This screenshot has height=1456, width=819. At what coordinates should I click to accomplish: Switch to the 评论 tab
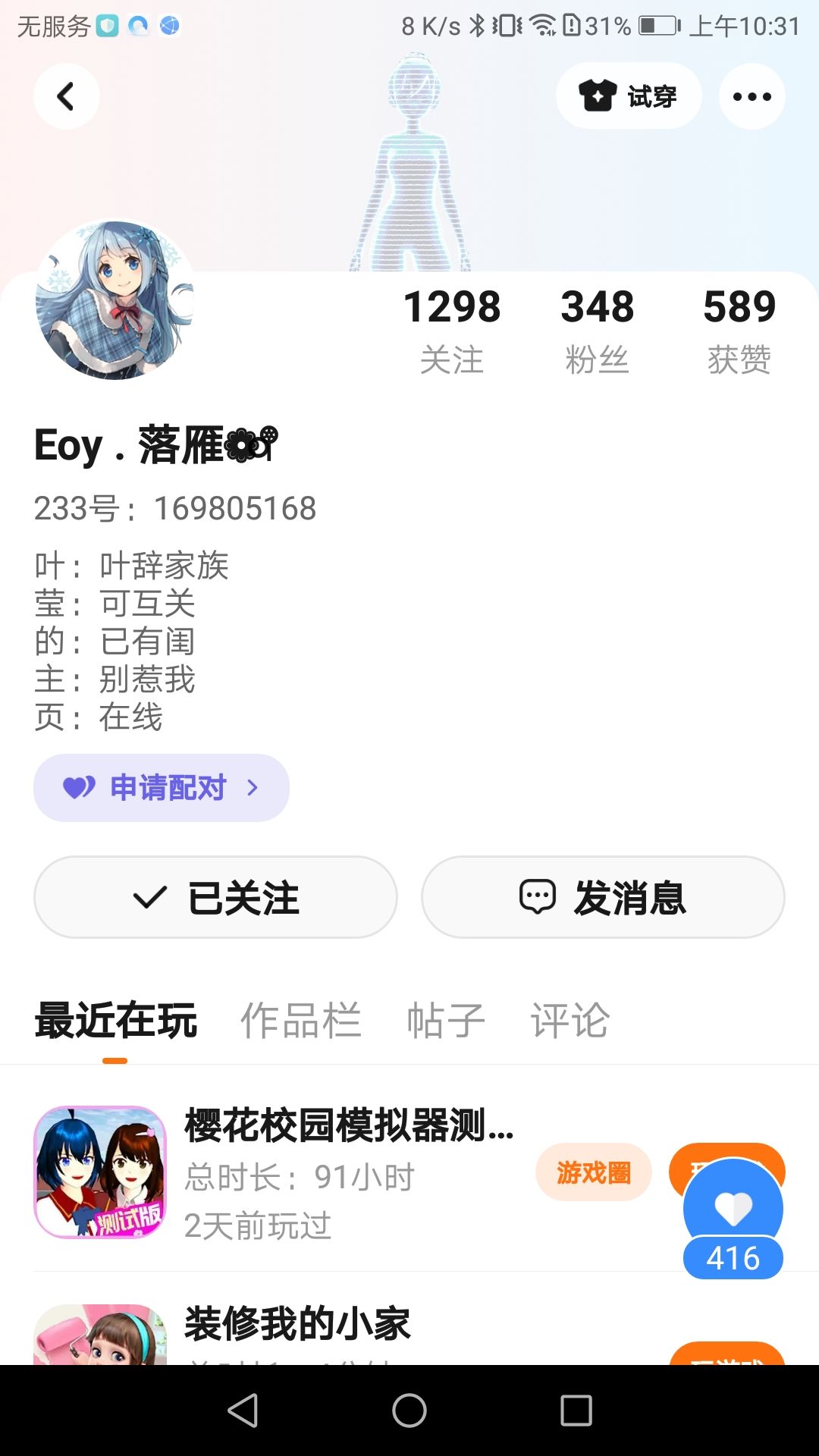(x=570, y=1020)
